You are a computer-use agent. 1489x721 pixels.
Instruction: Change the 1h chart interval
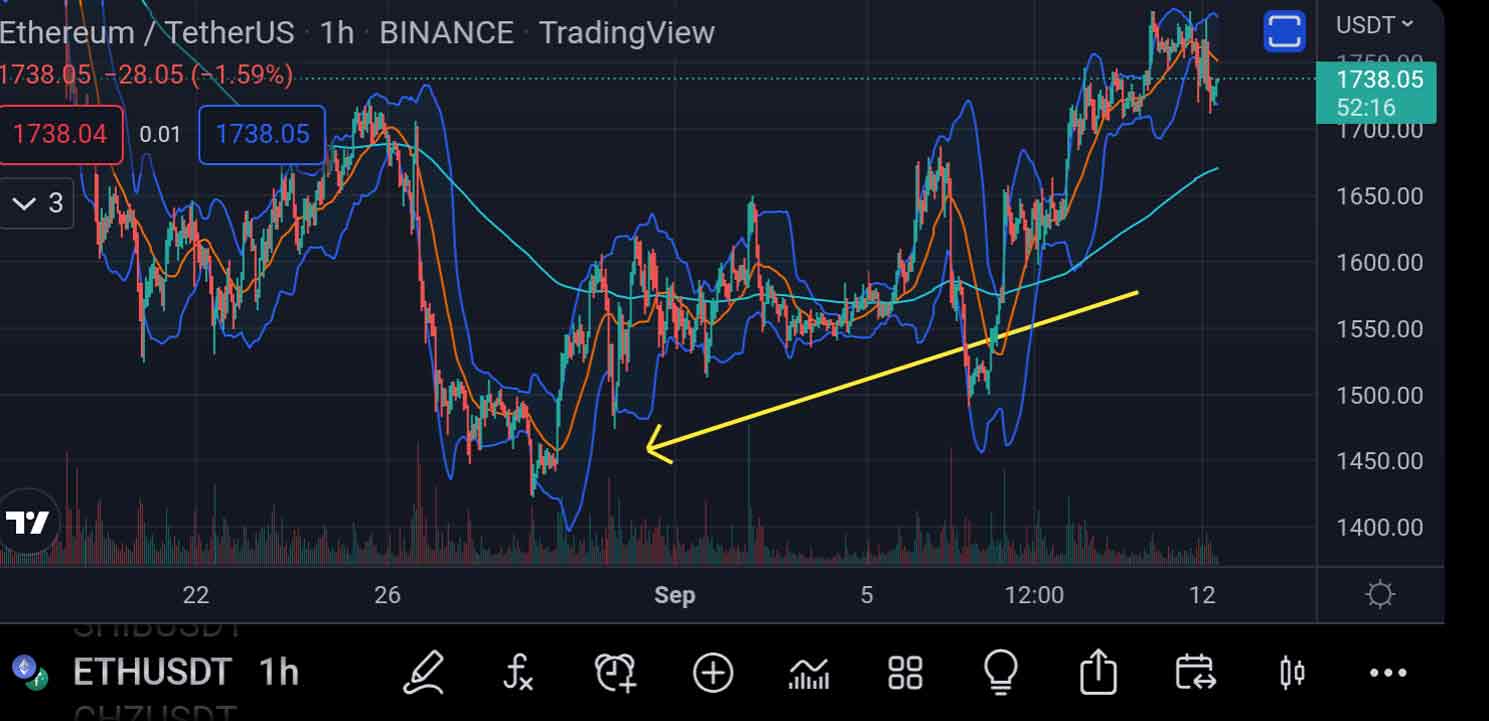pyautogui.click(x=279, y=673)
